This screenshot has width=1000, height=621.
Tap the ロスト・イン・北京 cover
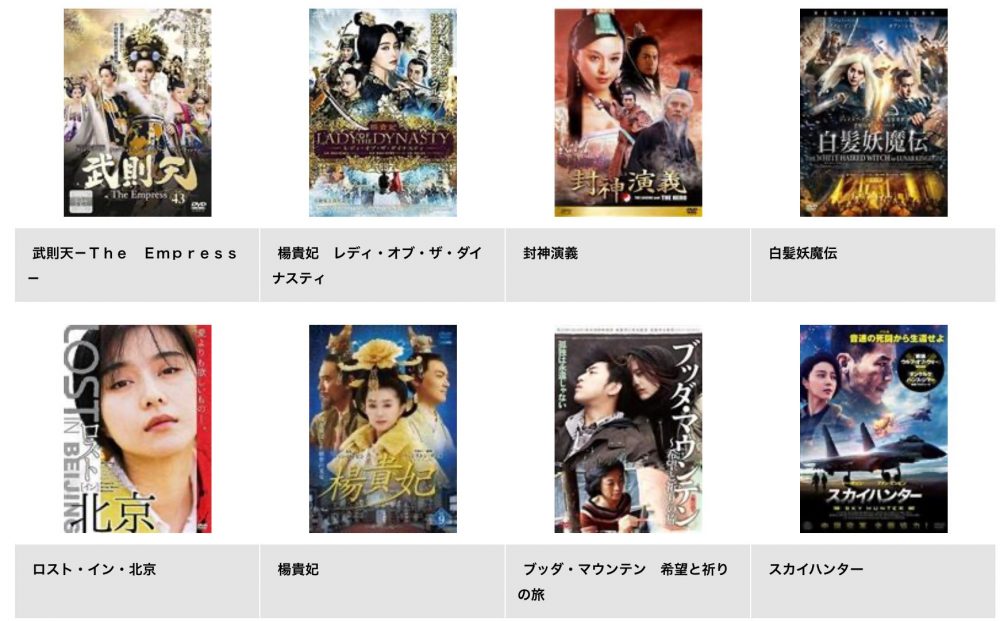(x=137, y=428)
